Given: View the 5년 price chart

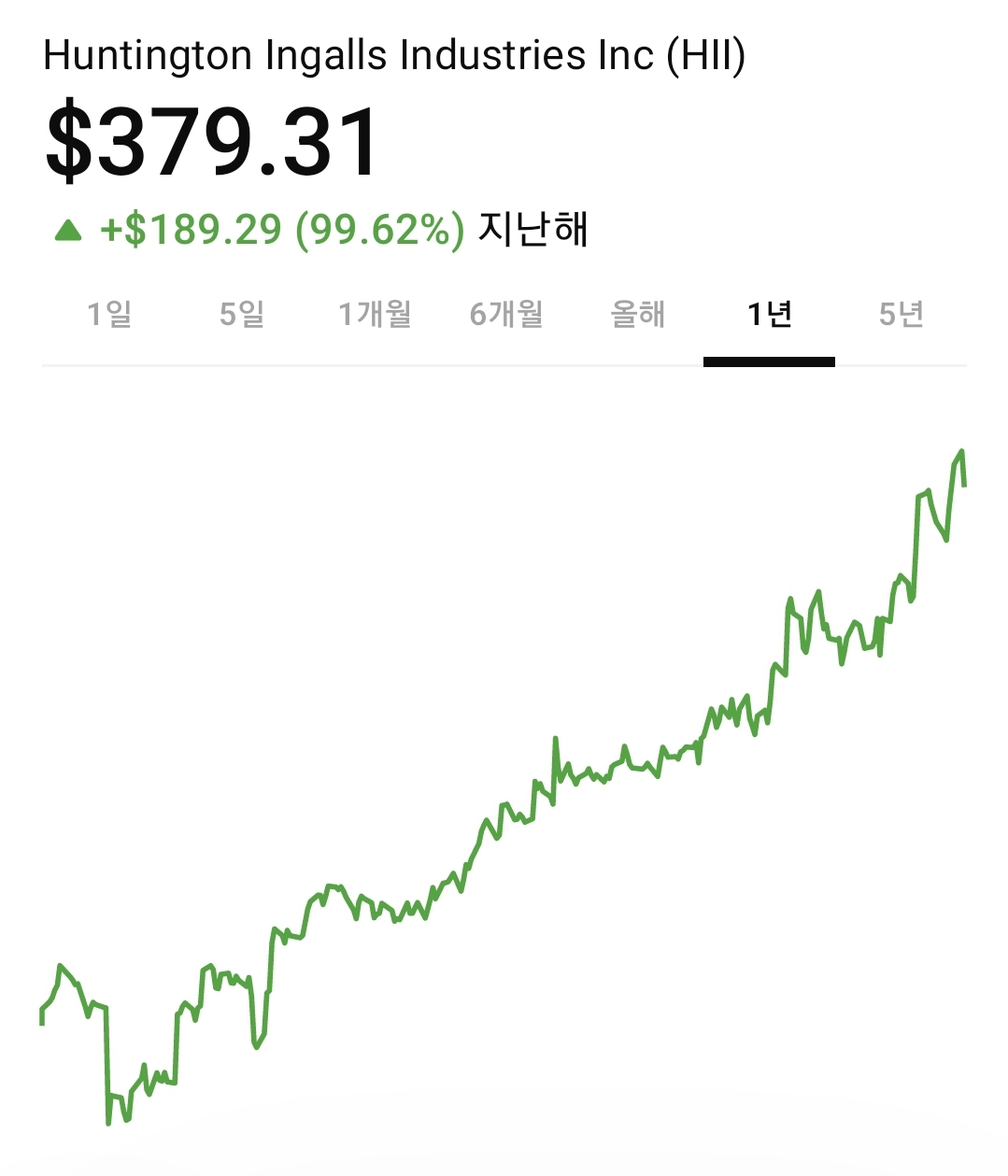Looking at the screenshot, I should [902, 314].
